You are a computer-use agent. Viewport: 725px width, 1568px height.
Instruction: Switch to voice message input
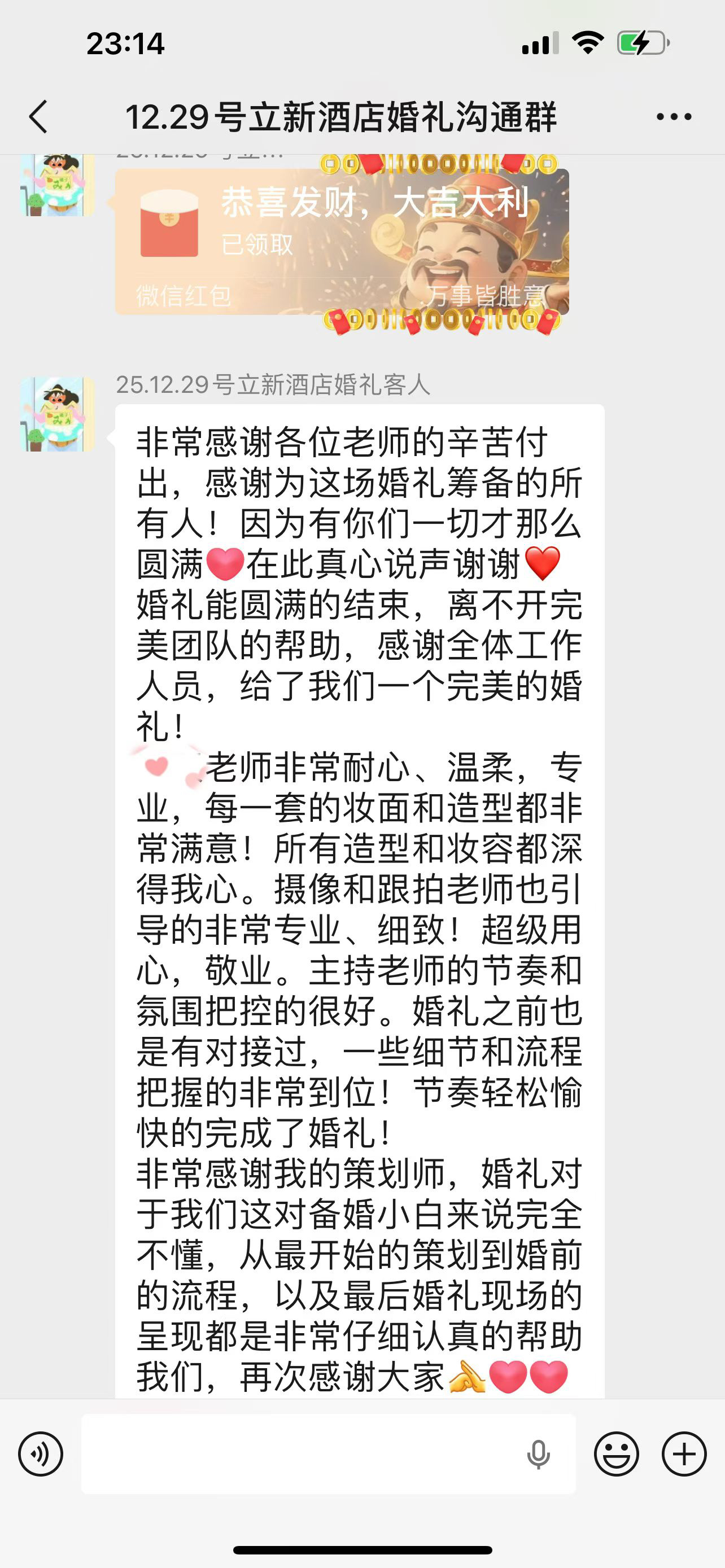[x=41, y=1454]
